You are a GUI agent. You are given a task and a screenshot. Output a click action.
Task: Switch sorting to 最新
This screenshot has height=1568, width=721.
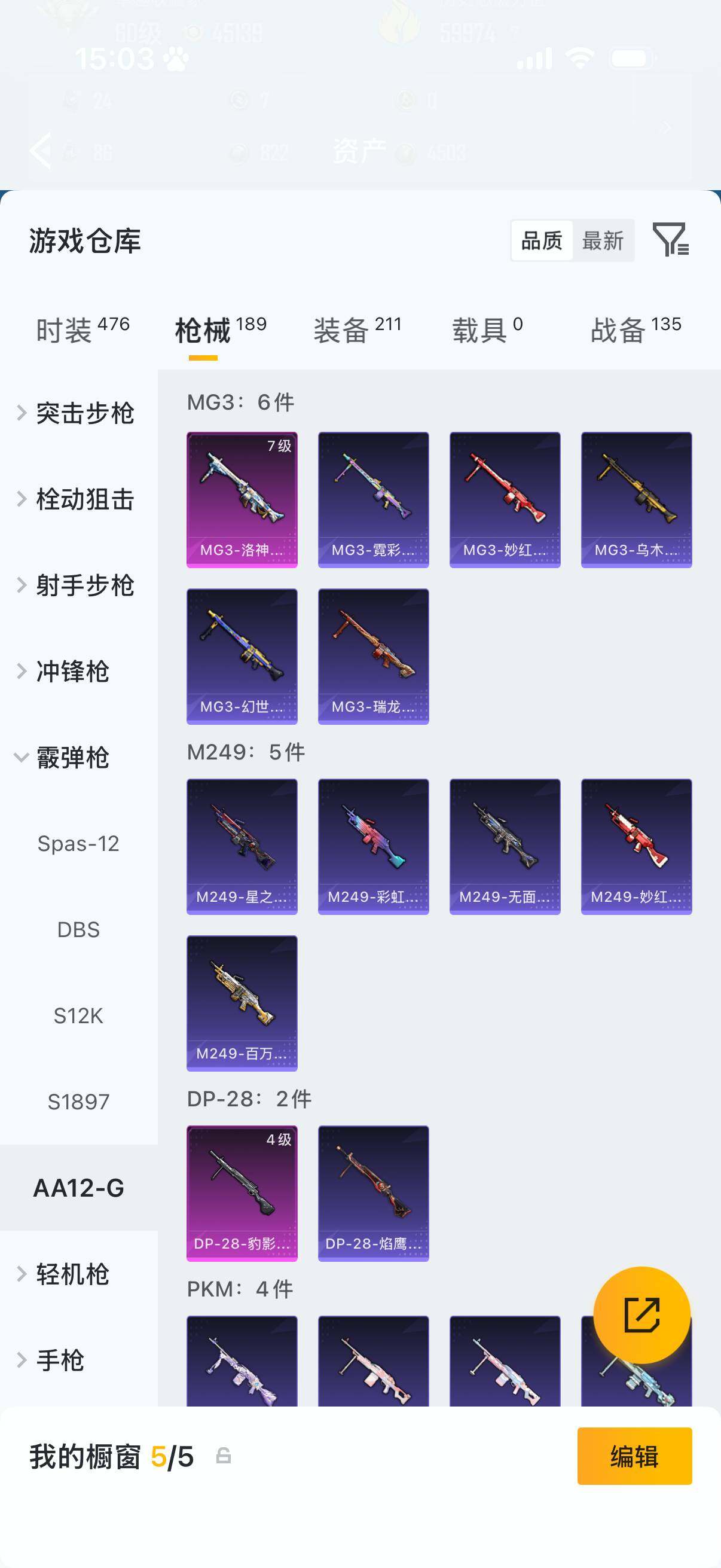pyautogui.click(x=603, y=241)
